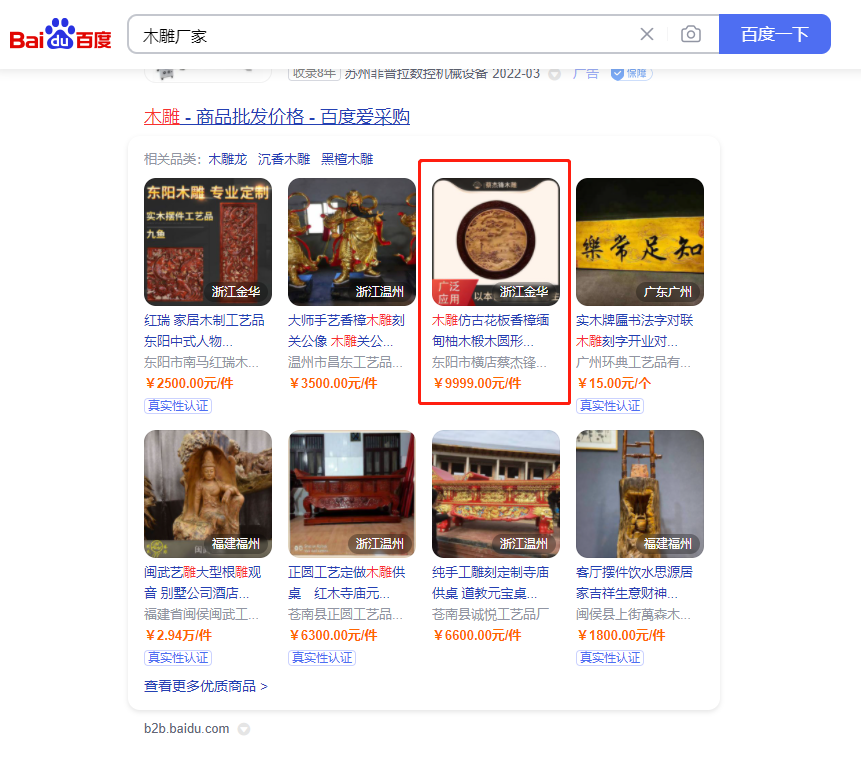Tap 查看更多优质商品 link
This screenshot has height=759, width=861.
point(206,686)
